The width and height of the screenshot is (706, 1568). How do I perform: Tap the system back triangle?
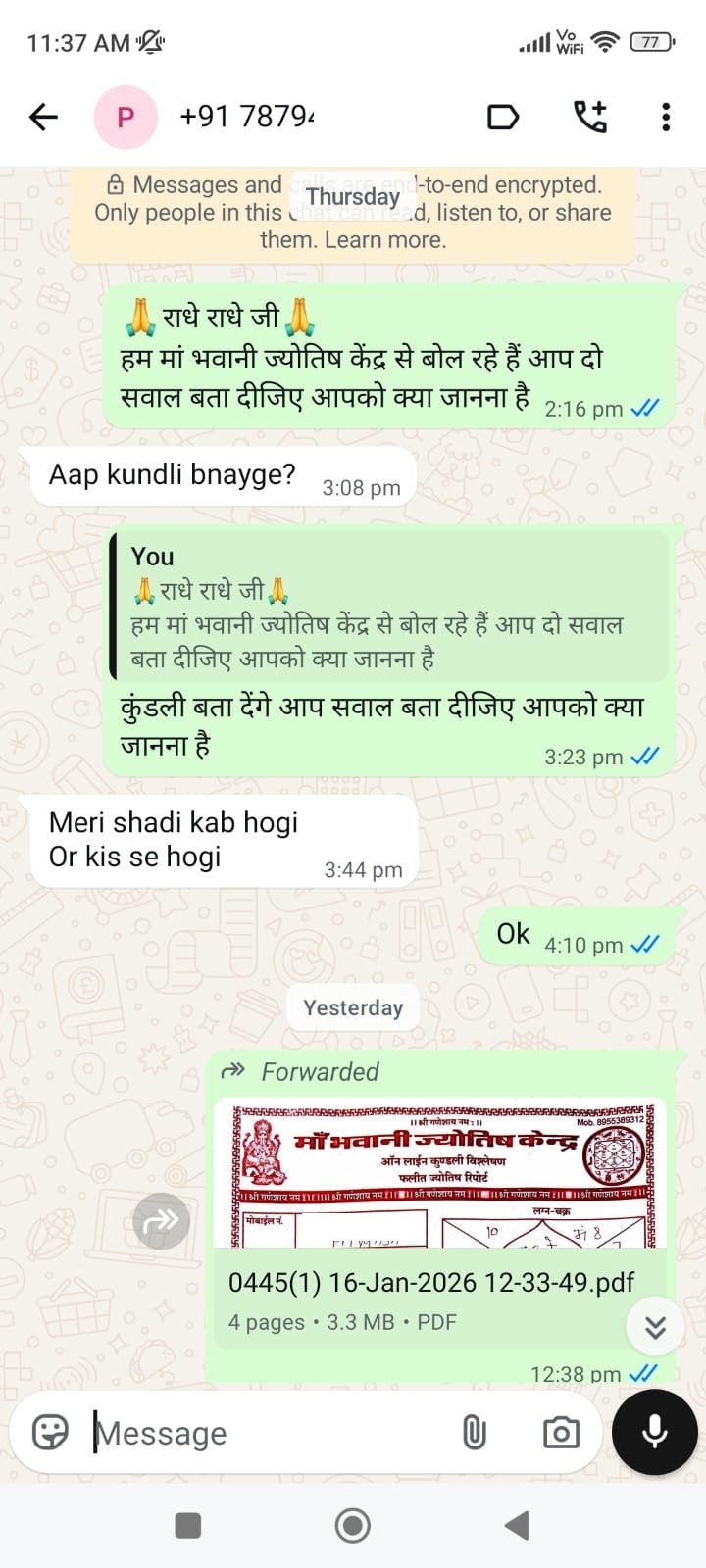coord(517,1525)
